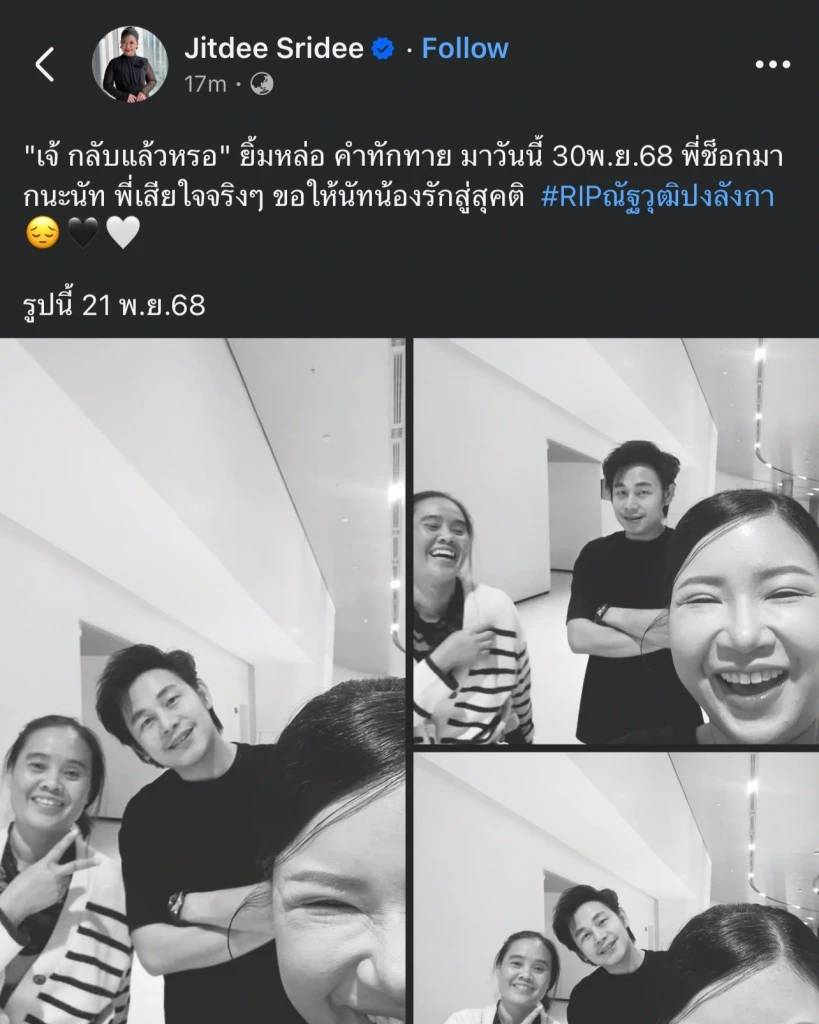
Task: Open the top-right photo with laughing woman
Action: click(x=616, y=541)
